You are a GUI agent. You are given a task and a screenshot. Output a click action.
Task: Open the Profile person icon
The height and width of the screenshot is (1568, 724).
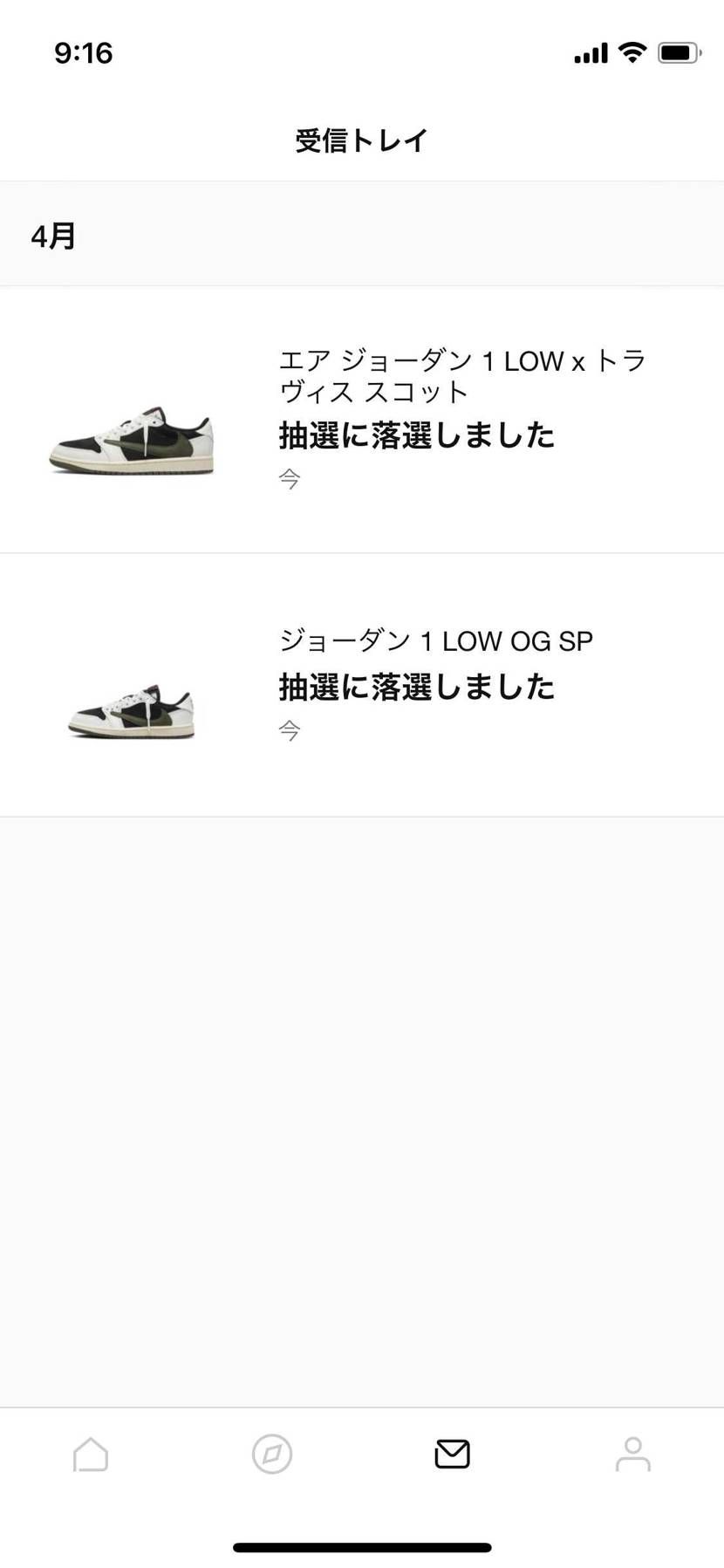[633, 1454]
